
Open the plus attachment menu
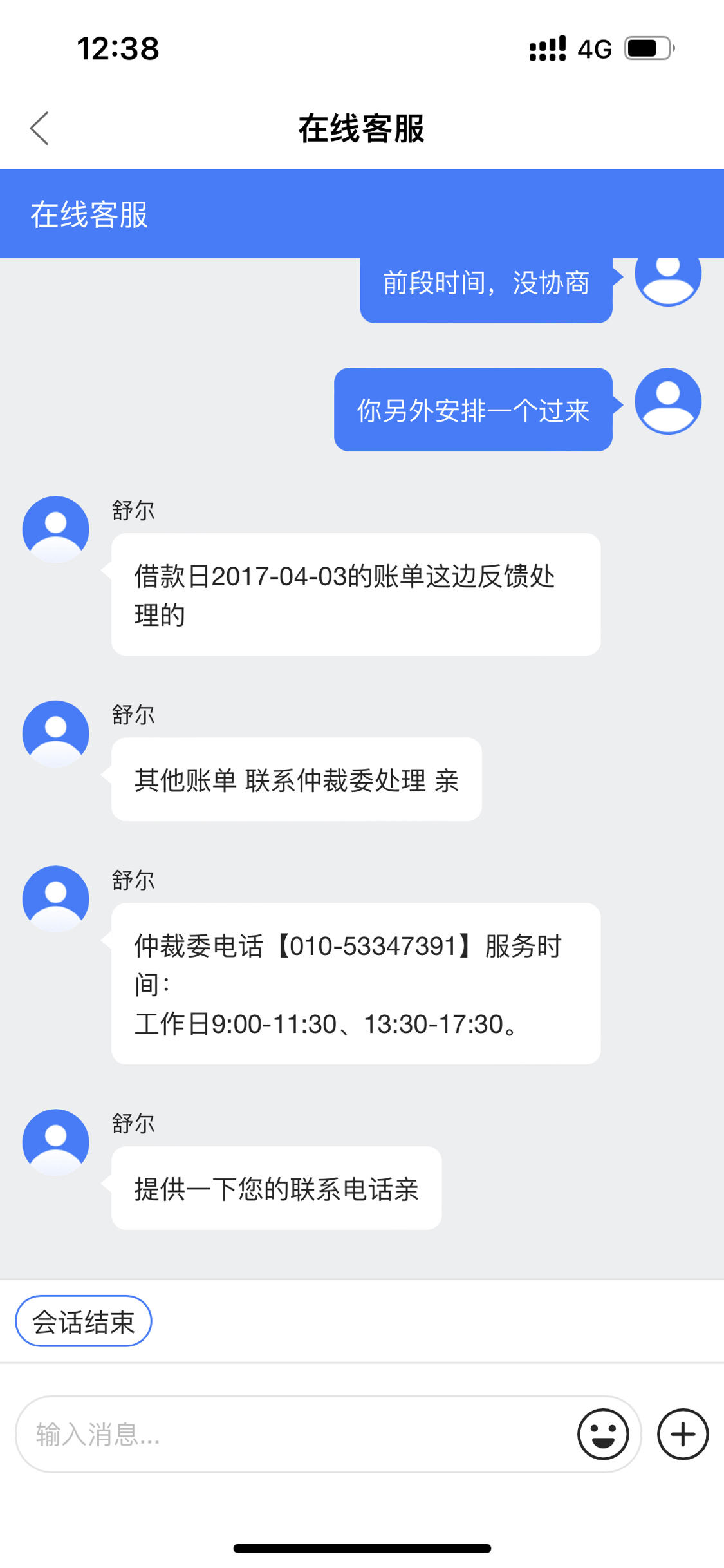pyautogui.click(x=683, y=1434)
